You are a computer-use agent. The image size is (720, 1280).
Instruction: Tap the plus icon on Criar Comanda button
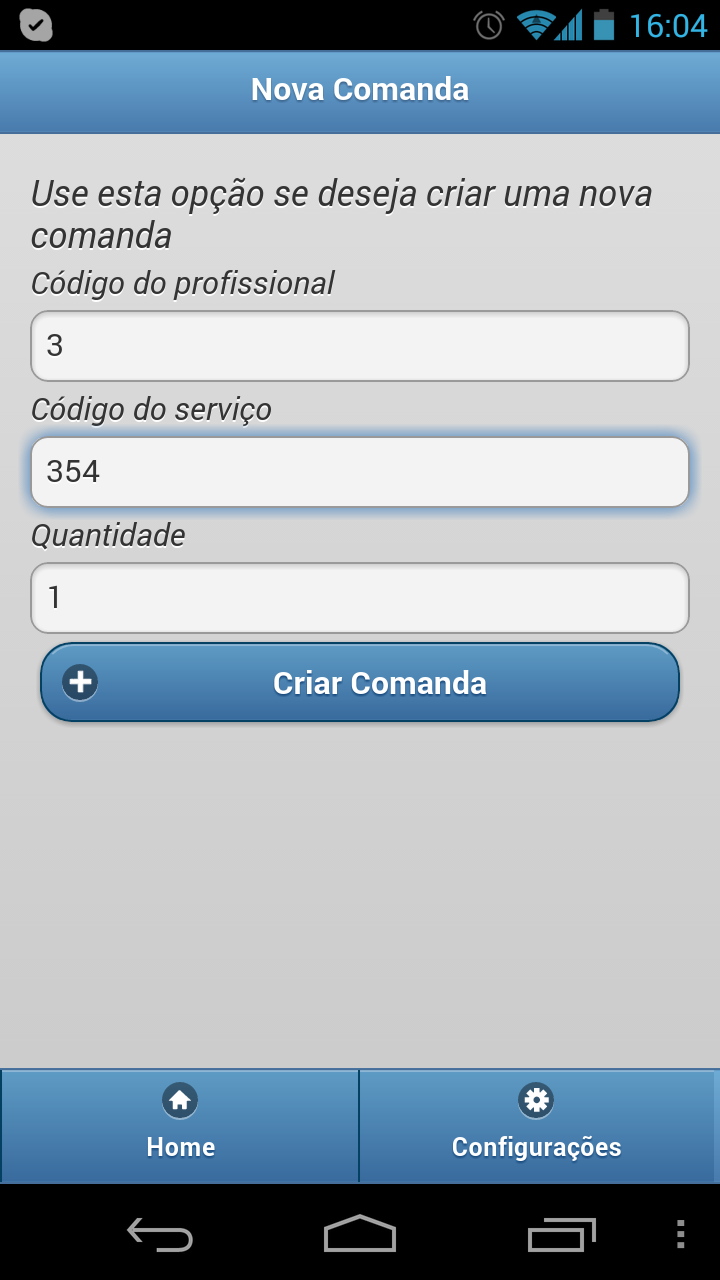[x=80, y=681]
